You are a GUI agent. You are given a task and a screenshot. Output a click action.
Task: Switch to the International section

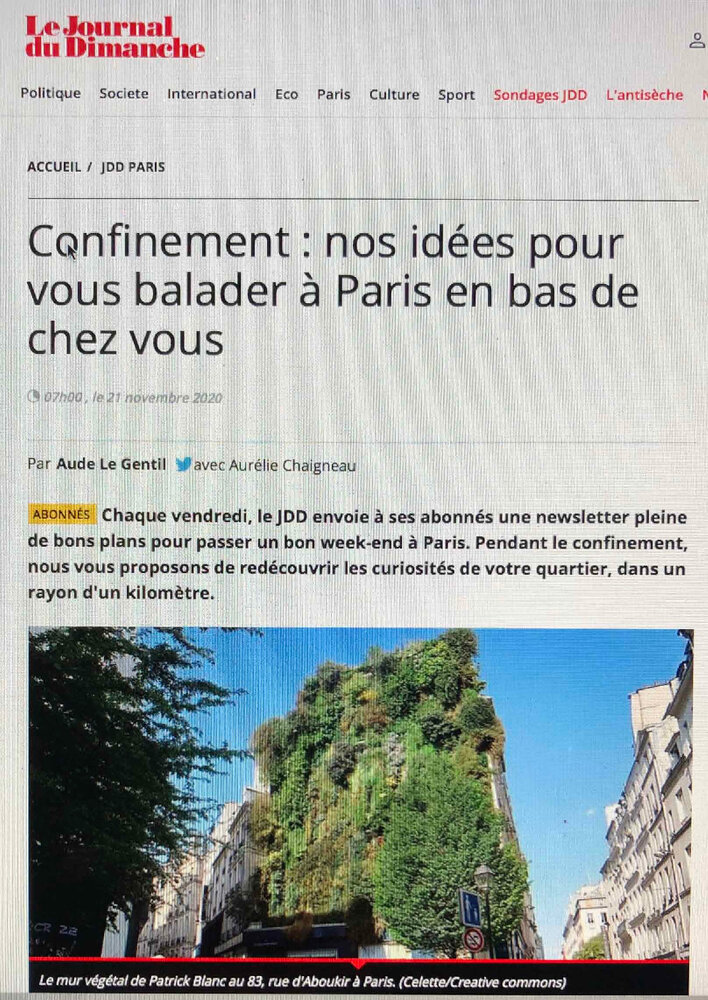click(x=211, y=94)
